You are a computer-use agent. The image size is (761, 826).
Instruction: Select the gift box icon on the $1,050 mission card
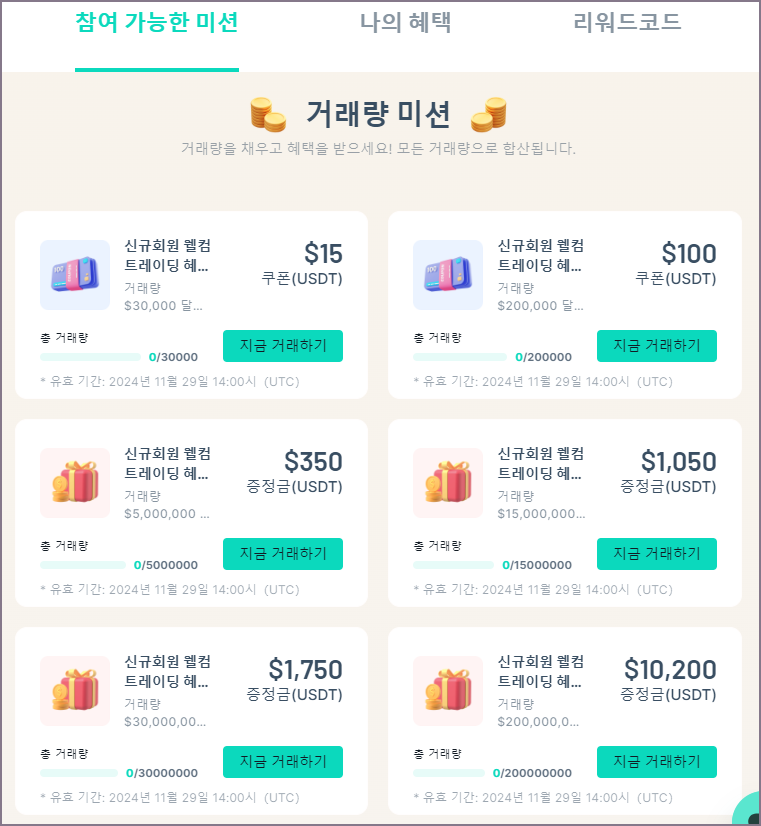(447, 483)
